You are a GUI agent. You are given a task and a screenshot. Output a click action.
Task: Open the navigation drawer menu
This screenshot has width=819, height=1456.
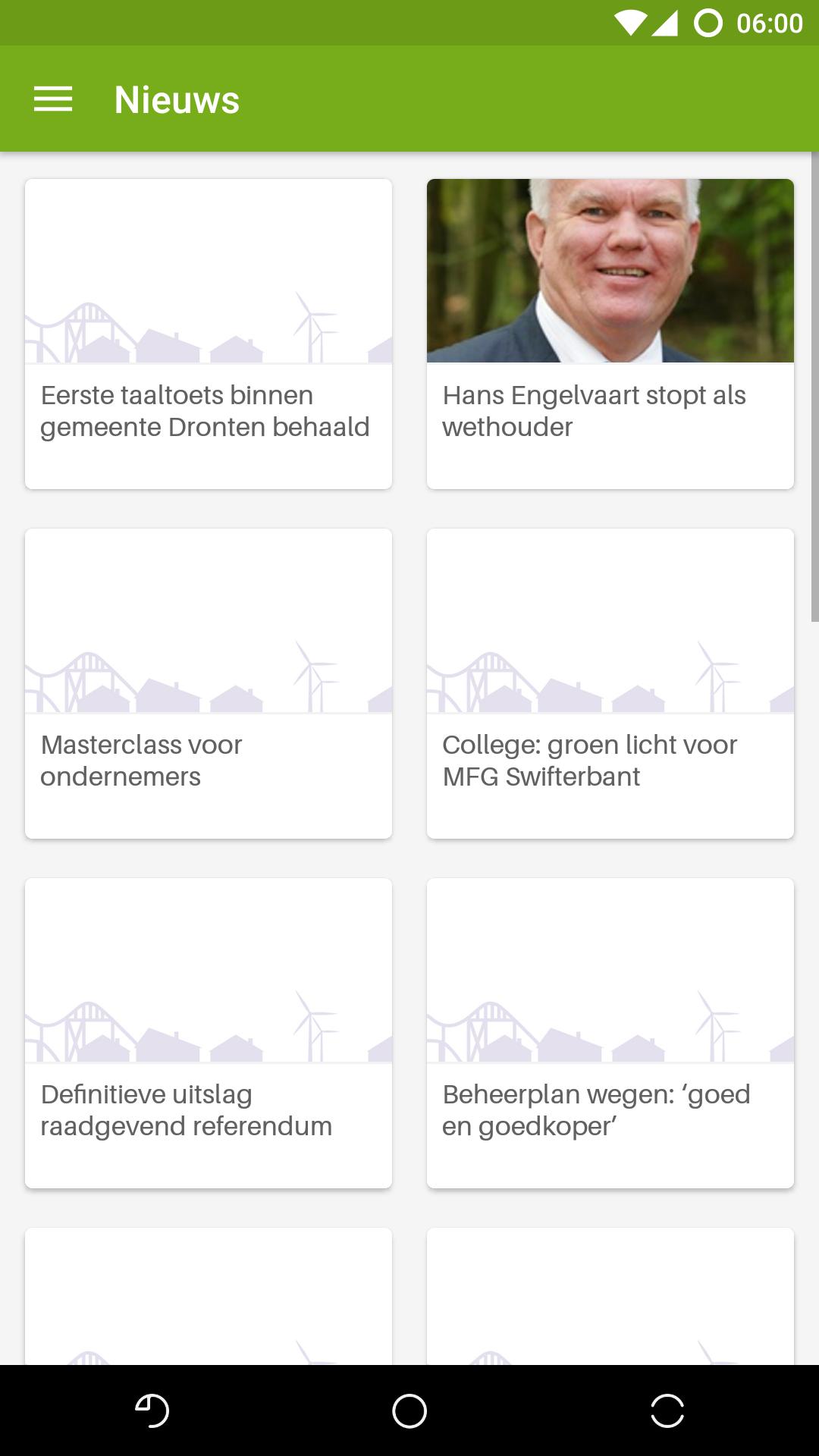coord(53,99)
